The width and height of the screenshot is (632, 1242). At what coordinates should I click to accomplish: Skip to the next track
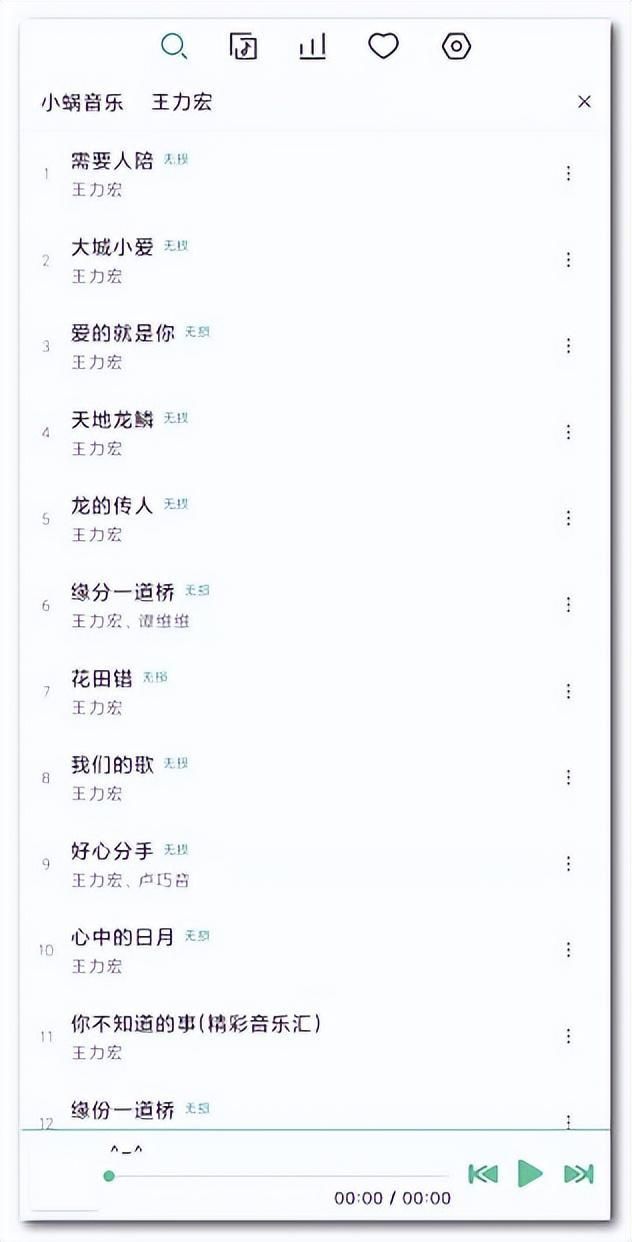tap(578, 1174)
